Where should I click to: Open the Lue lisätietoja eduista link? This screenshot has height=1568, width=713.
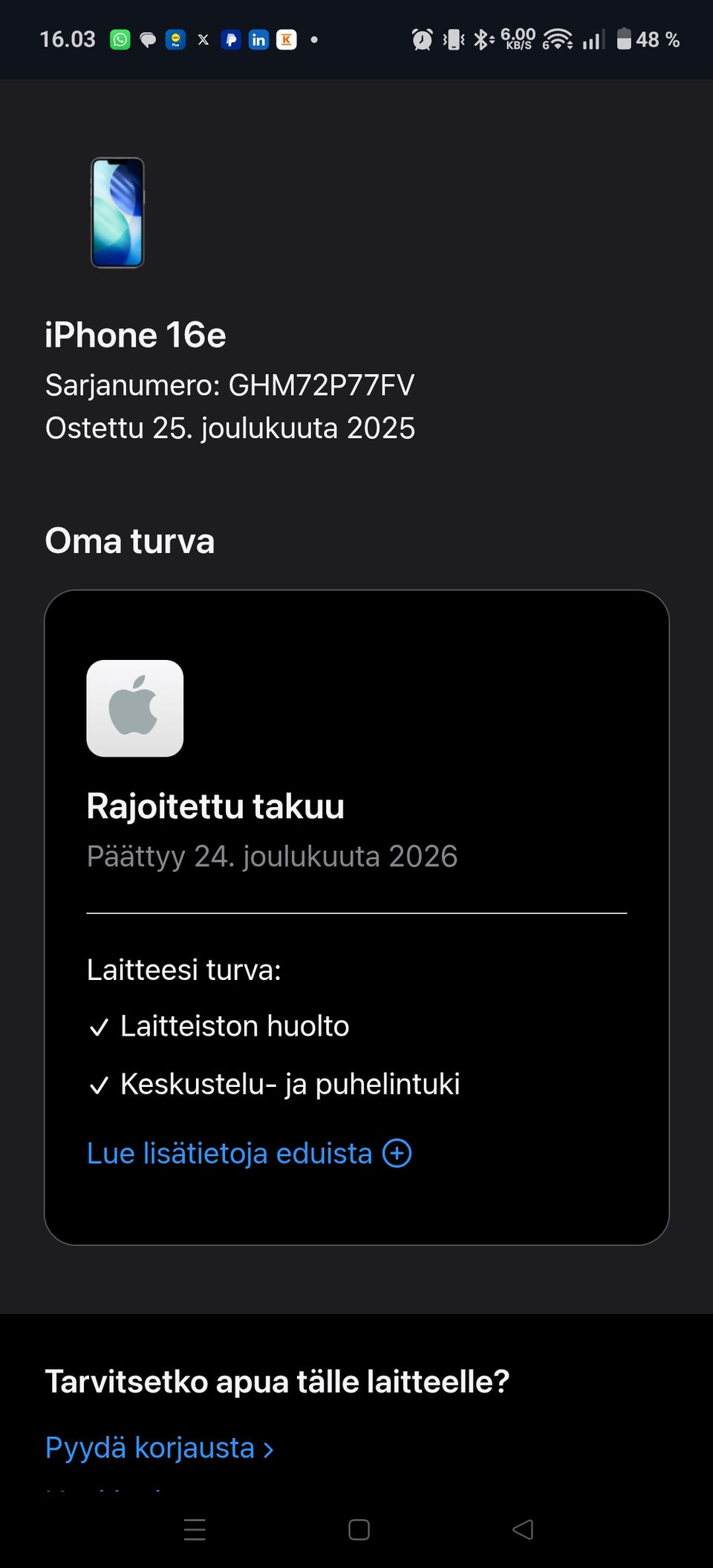(x=229, y=1153)
